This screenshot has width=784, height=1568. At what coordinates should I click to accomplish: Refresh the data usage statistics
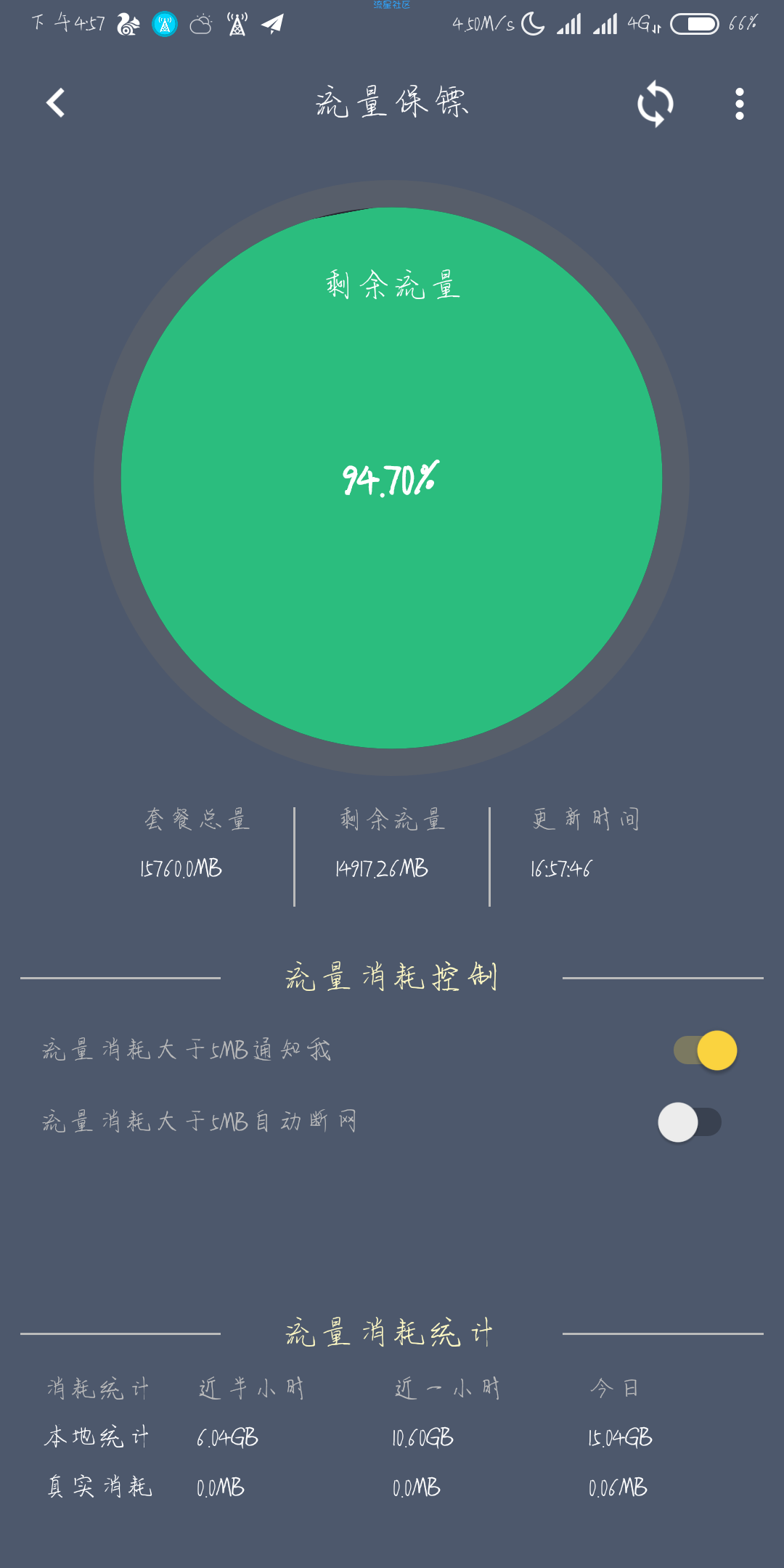[x=655, y=104]
